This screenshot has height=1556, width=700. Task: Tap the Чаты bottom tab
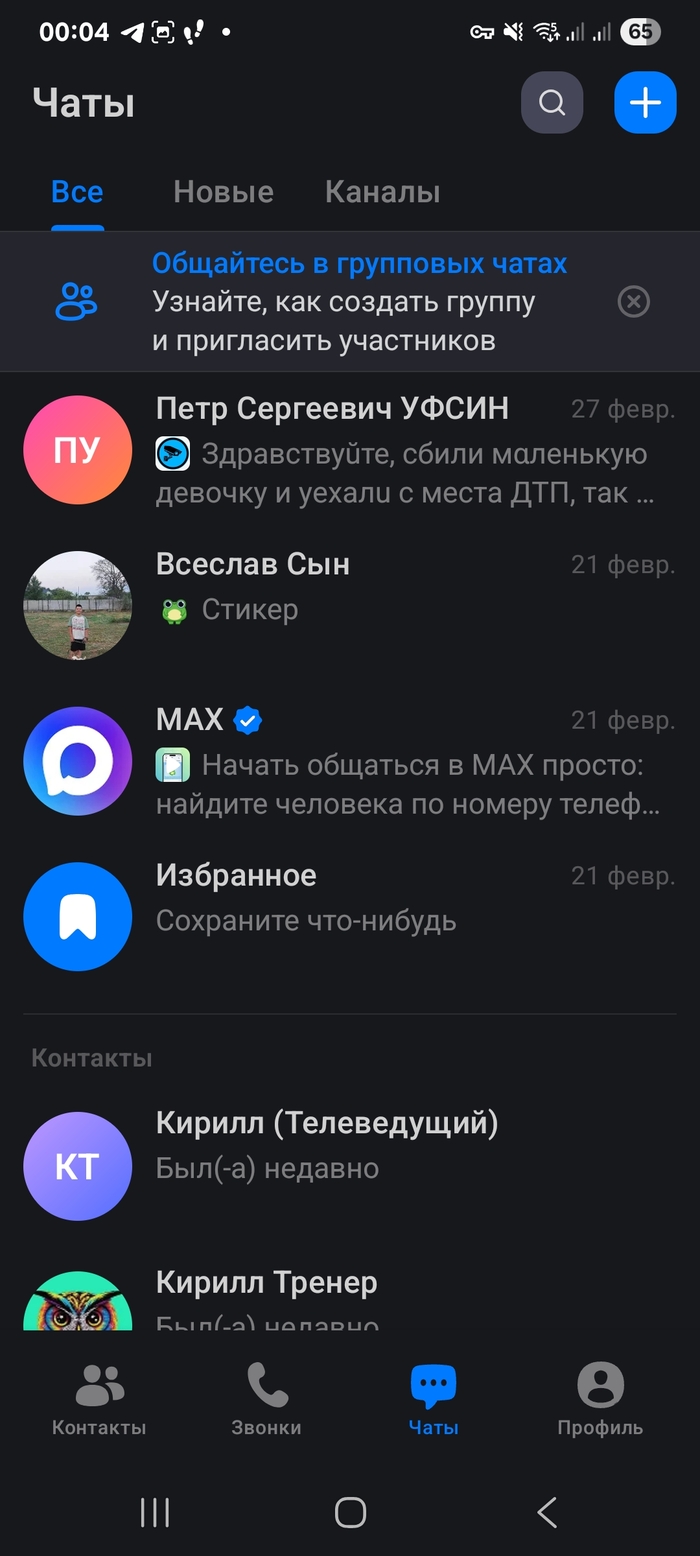[433, 1400]
